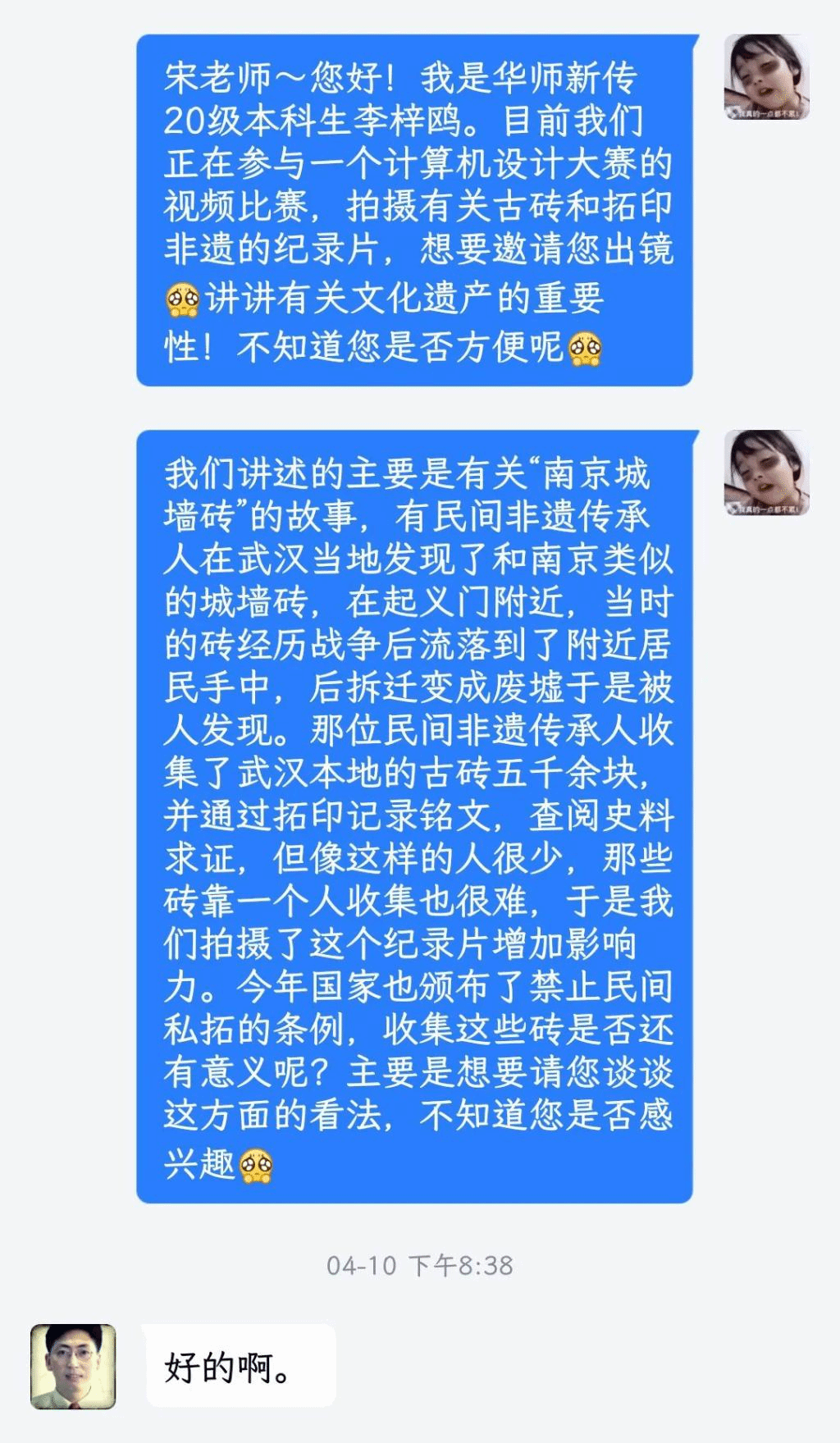Open sender's avatar beside the first blue message
This screenshot has width=840, height=1443.
coord(766,77)
